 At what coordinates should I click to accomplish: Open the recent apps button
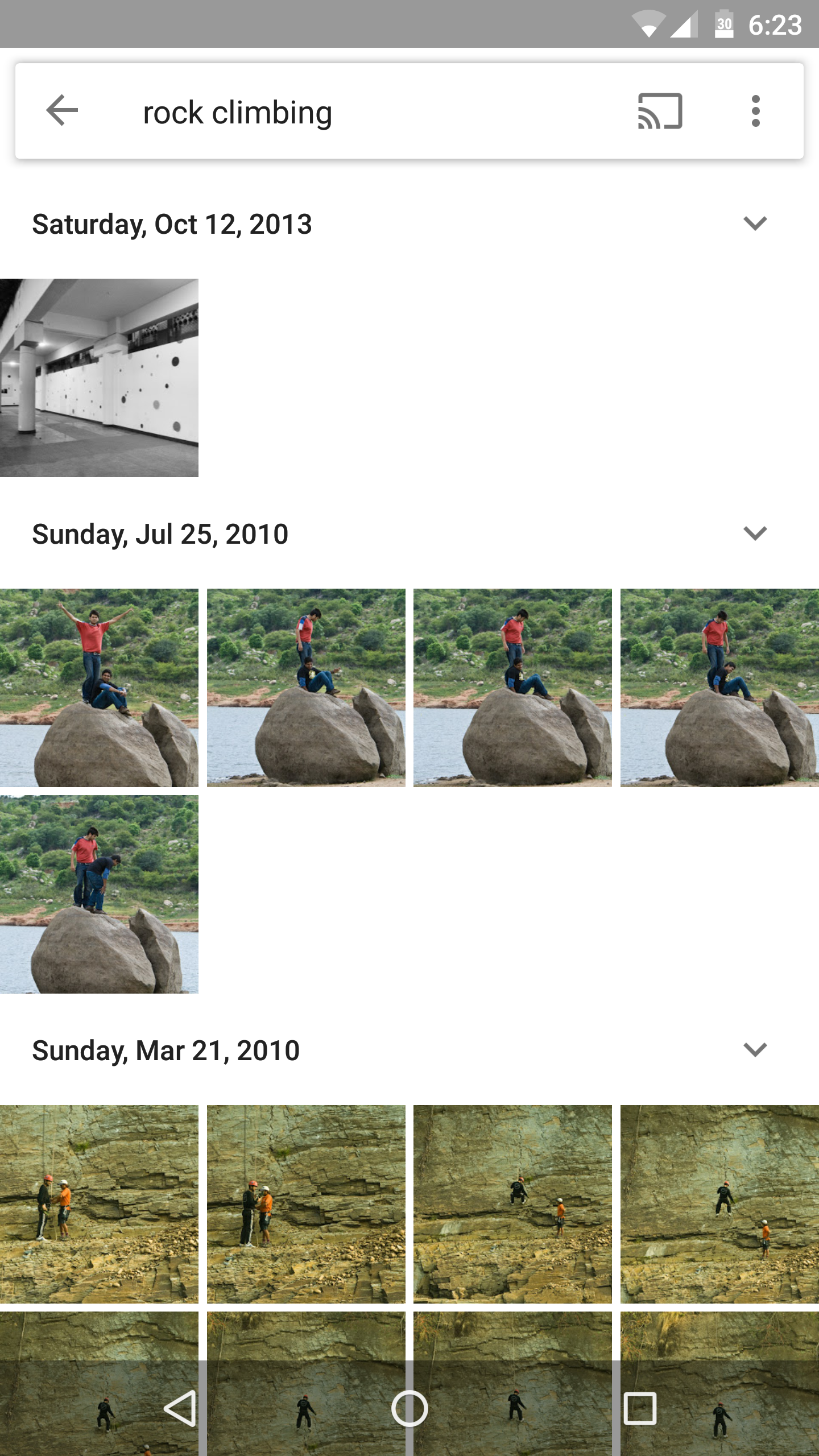tap(640, 1408)
